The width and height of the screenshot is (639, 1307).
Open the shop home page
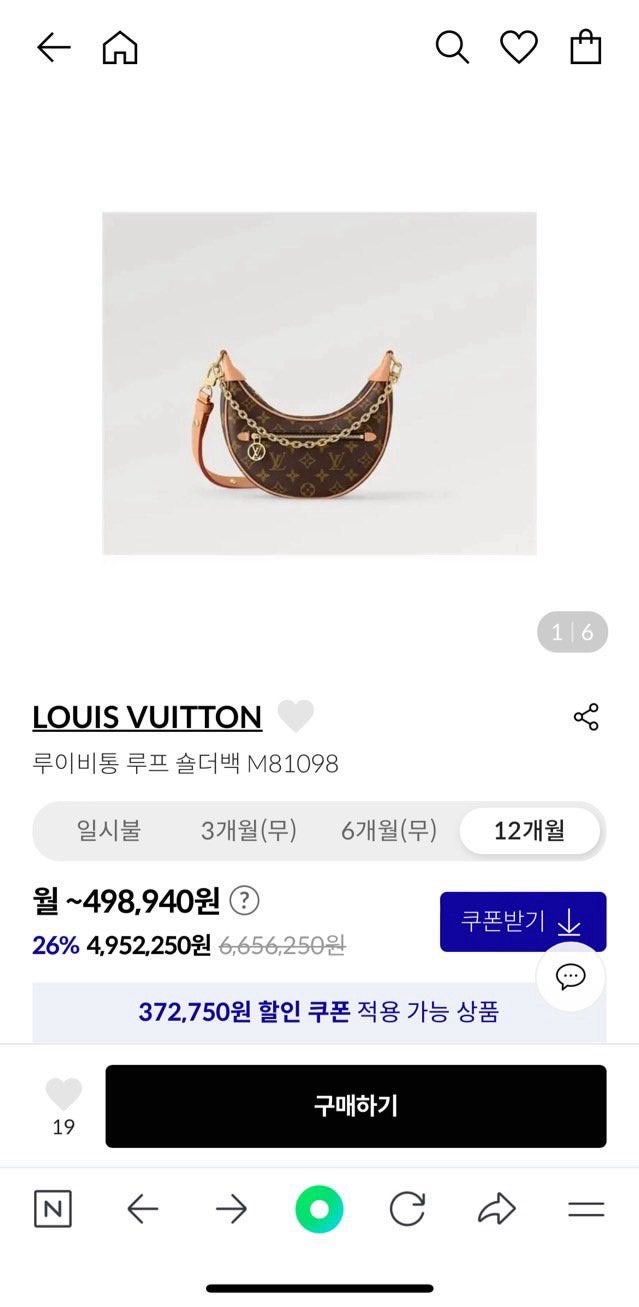tap(120, 47)
